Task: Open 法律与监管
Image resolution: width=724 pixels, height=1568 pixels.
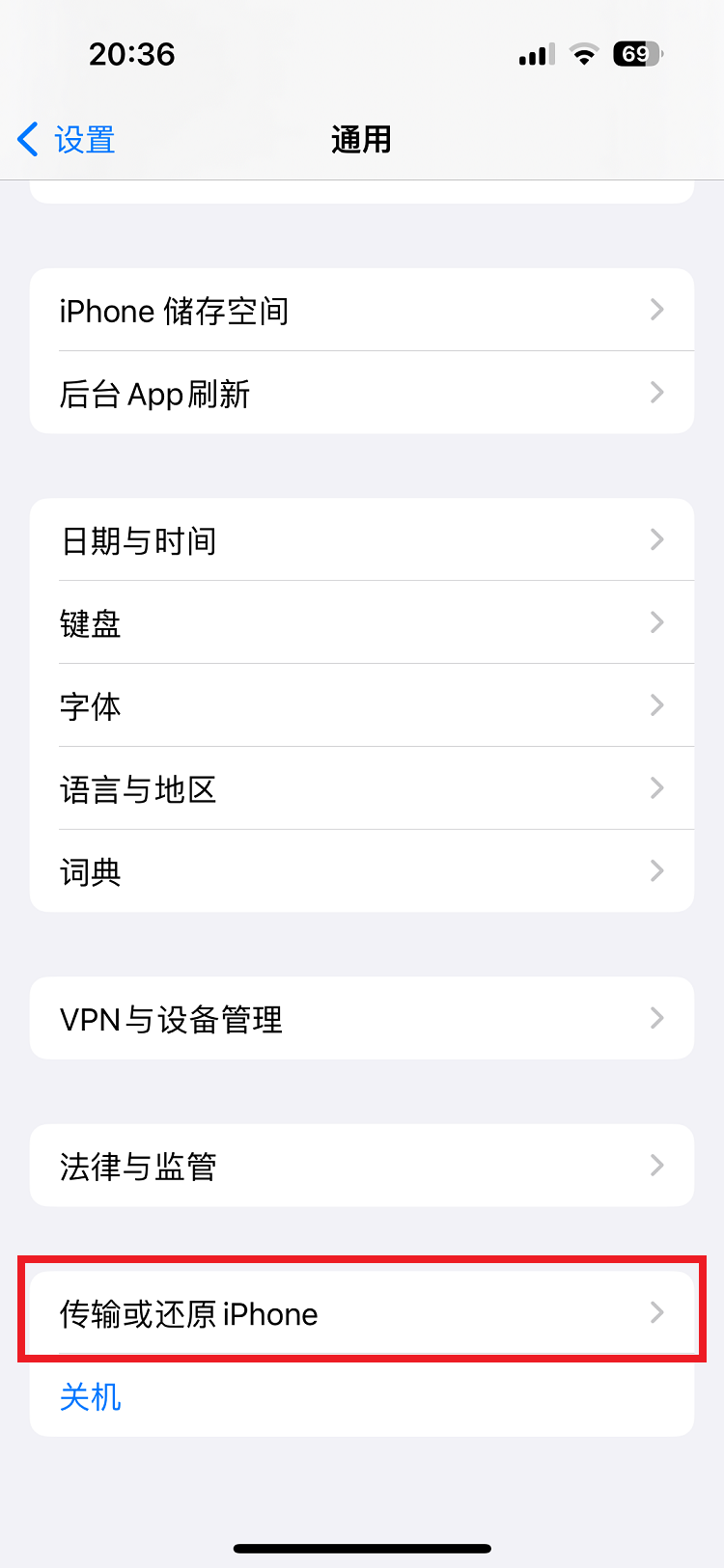Action: coord(361,1166)
